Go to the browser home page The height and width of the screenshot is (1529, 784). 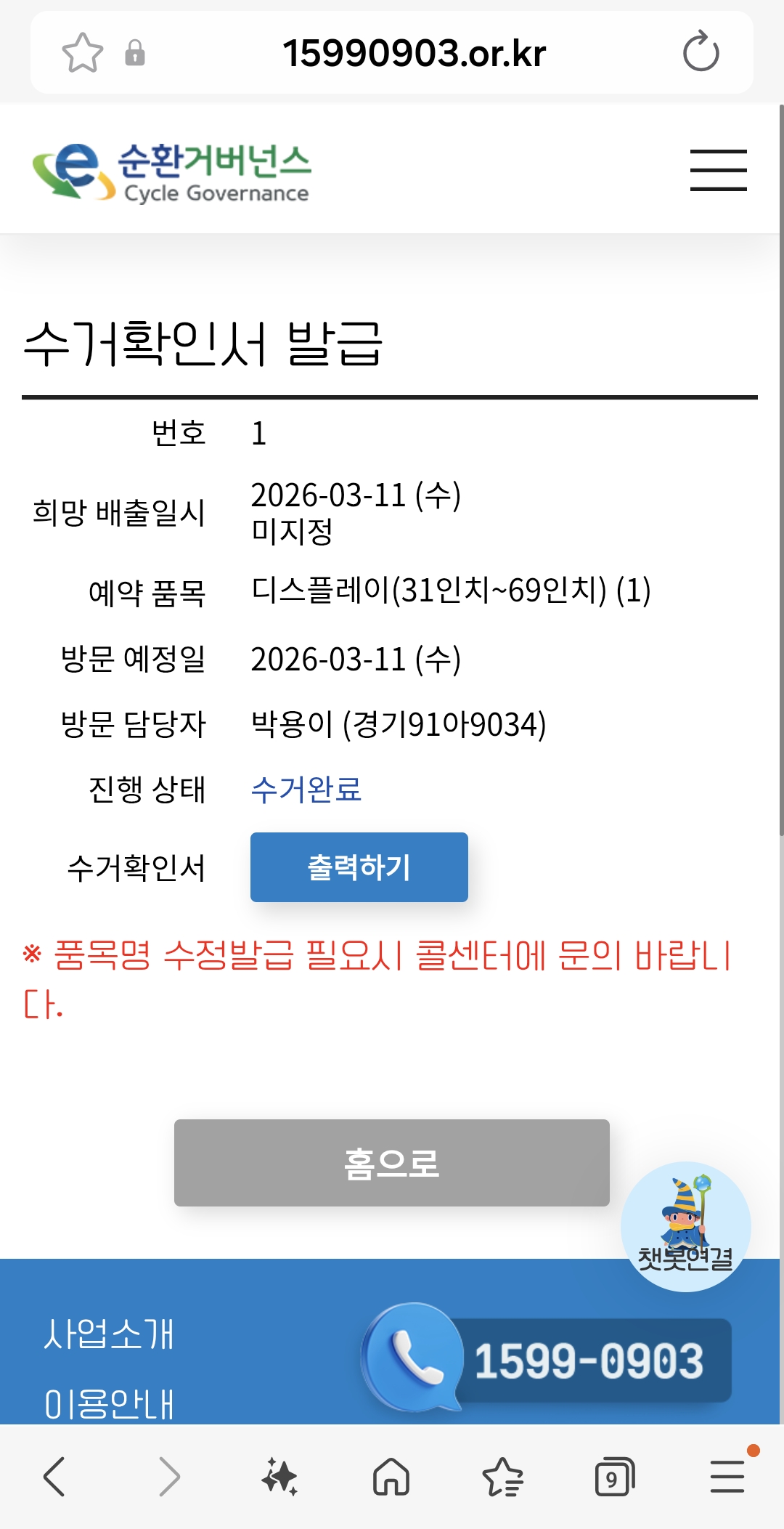coord(391,1477)
